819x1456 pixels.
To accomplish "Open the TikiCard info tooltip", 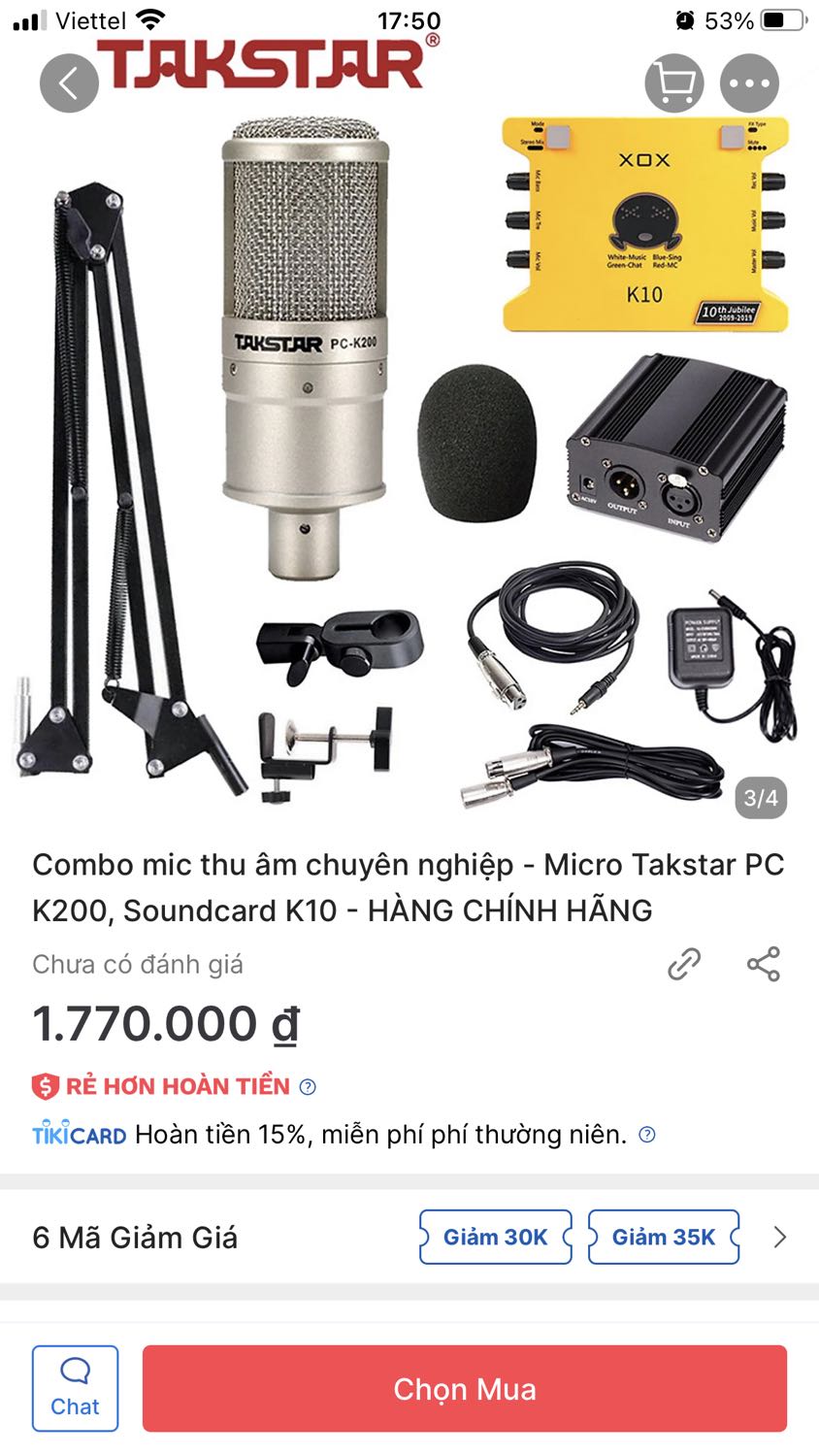I will click(648, 1133).
